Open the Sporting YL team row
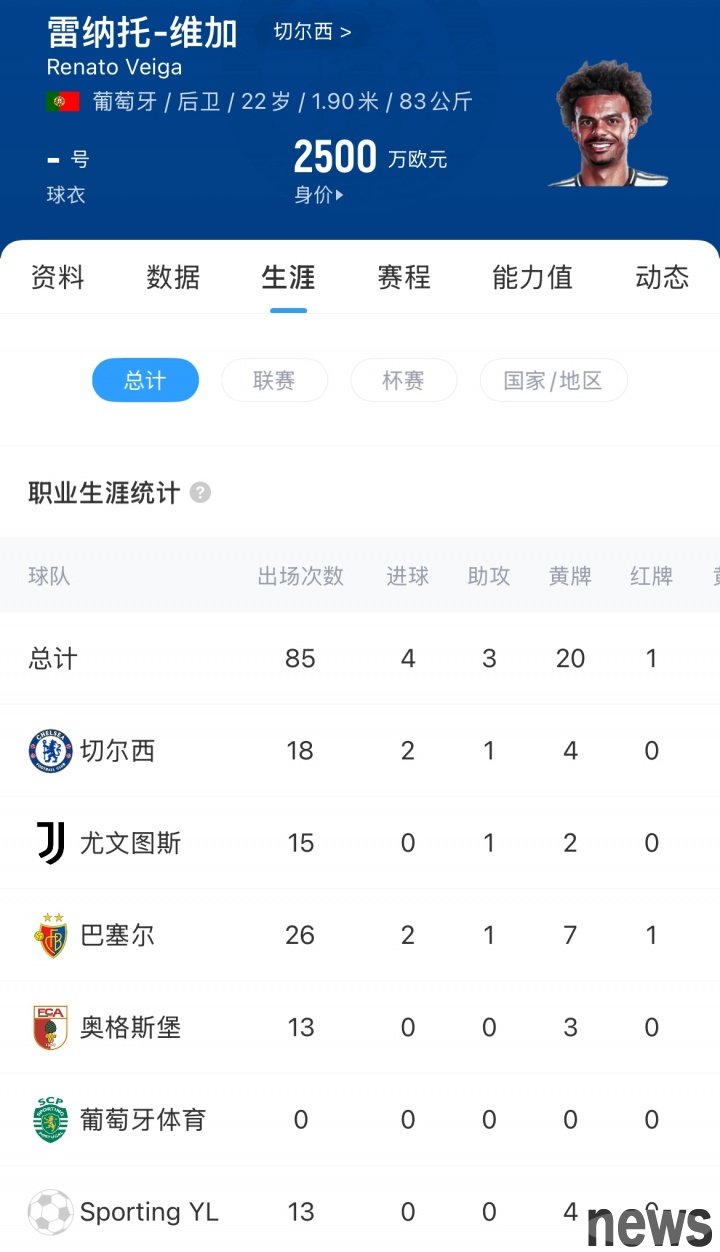720x1252 pixels. [x=360, y=1211]
